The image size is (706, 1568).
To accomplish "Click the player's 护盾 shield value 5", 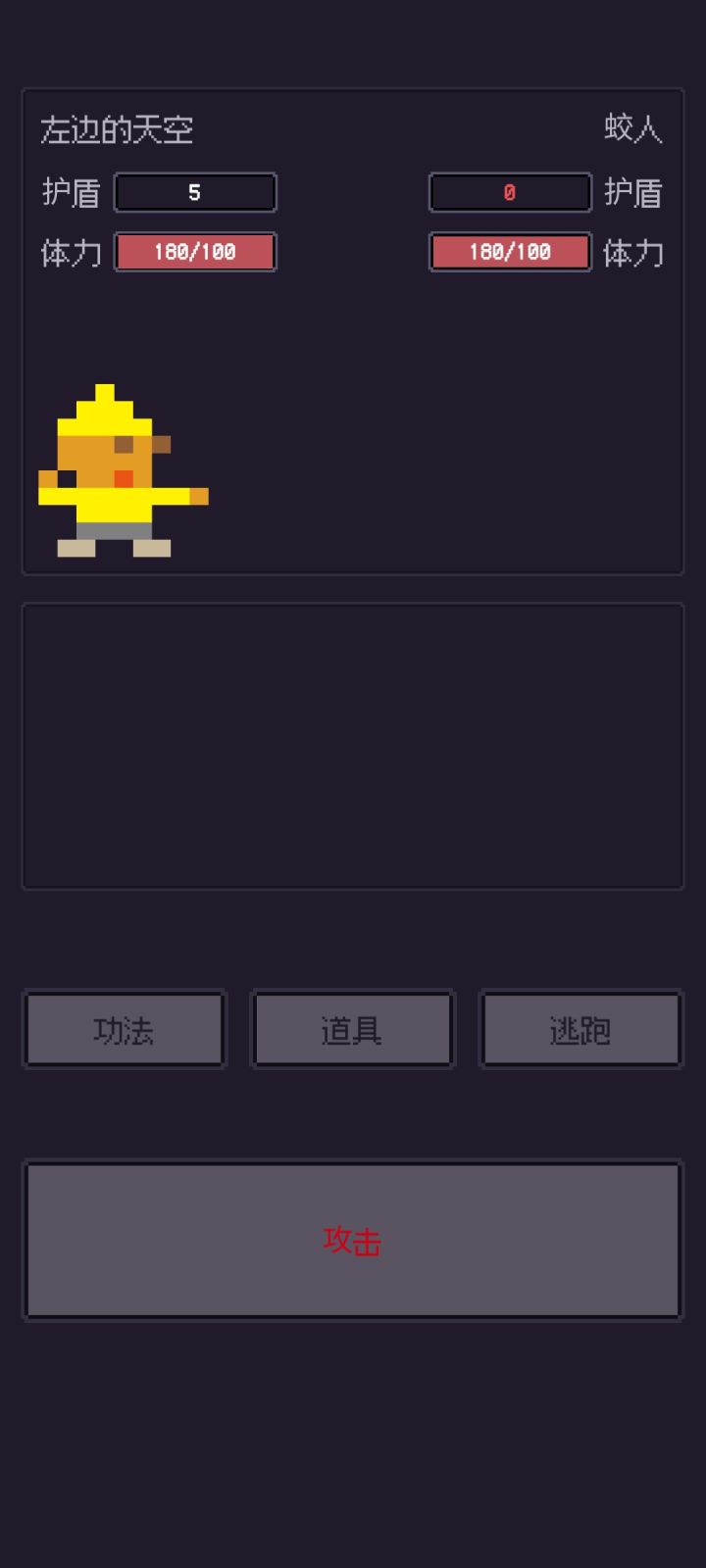I will 195,192.
